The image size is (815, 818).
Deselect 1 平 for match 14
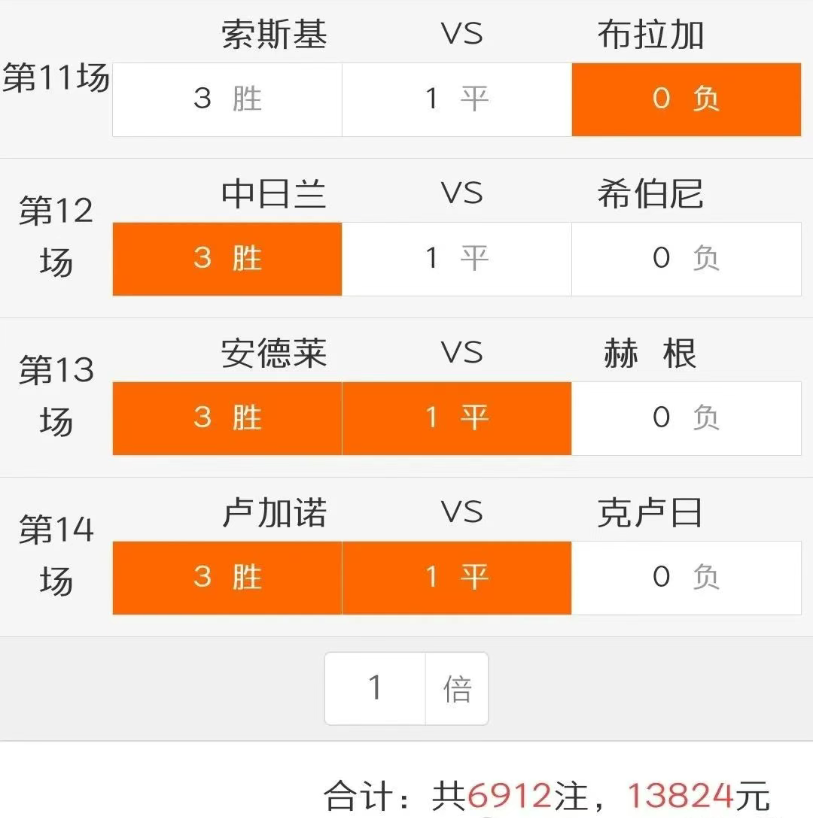point(456,578)
